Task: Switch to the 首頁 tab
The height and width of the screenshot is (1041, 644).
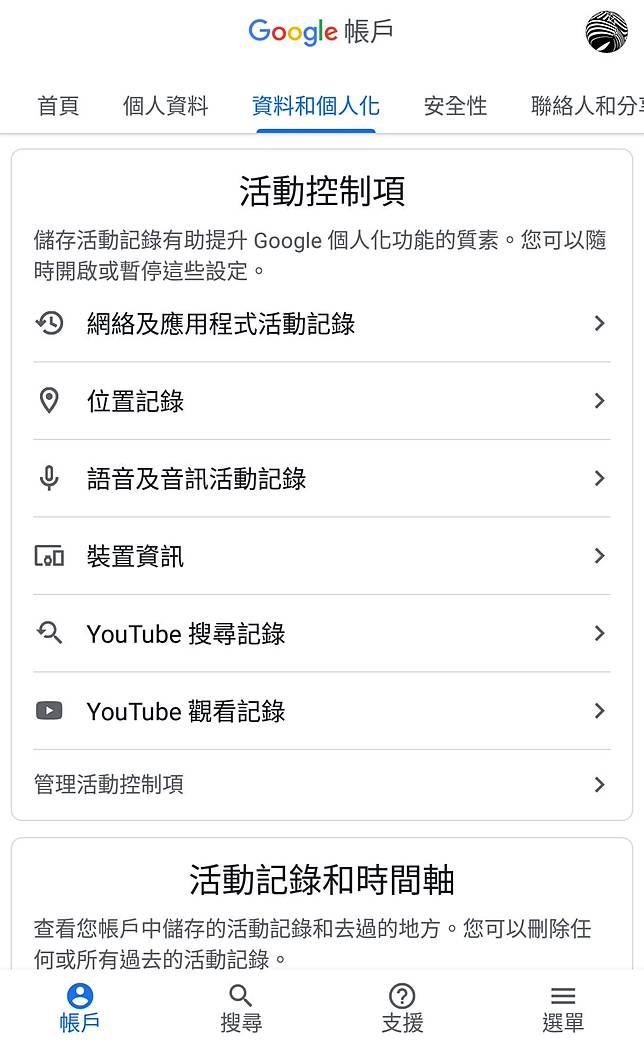Action: pos(58,106)
